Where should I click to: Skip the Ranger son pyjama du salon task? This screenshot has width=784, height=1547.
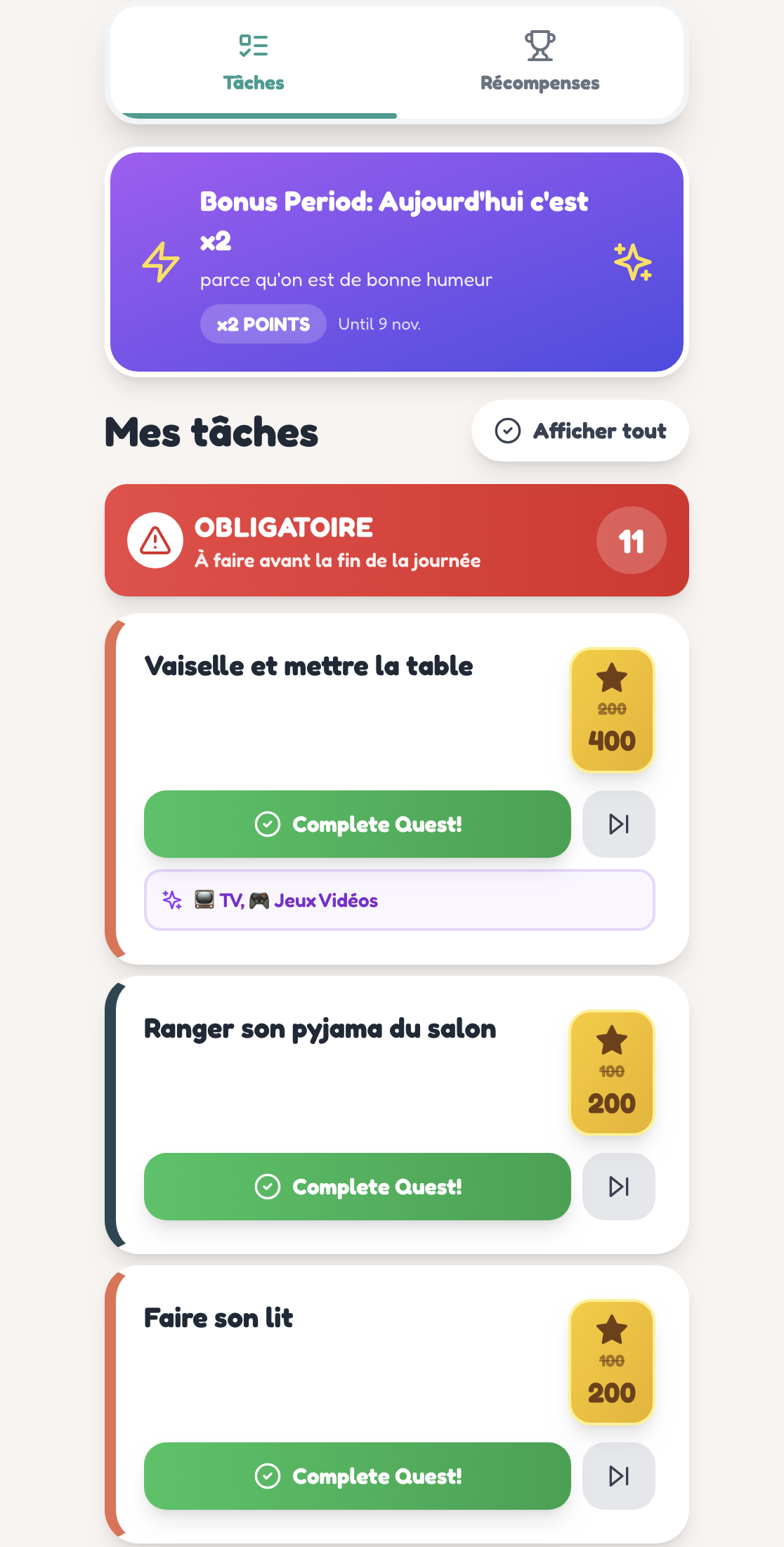point(618,1187)
